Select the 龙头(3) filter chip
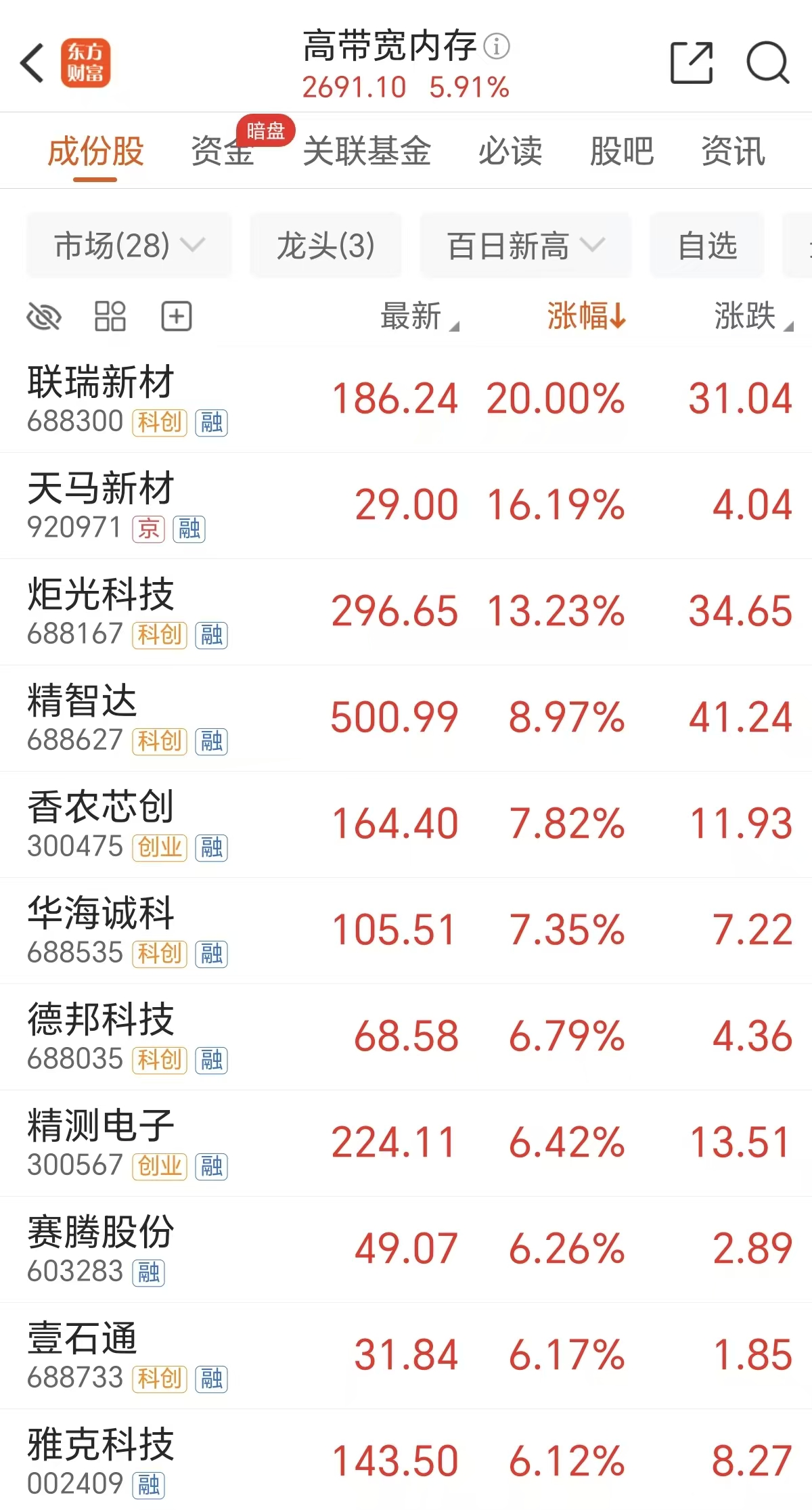This screenshot has height=1510, width=812. (x=325, y=245)
